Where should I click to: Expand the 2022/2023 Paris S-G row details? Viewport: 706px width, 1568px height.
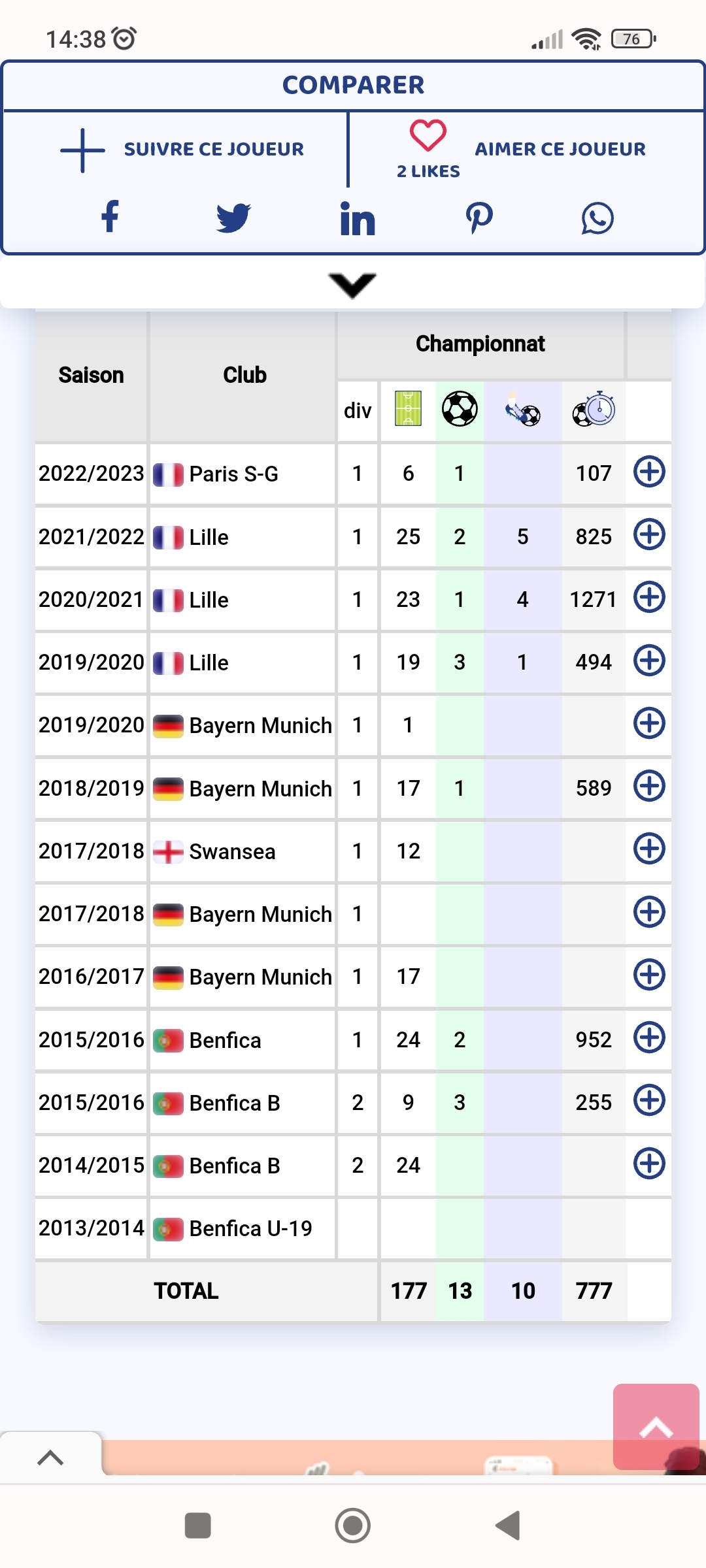click(x=649, y=472)
